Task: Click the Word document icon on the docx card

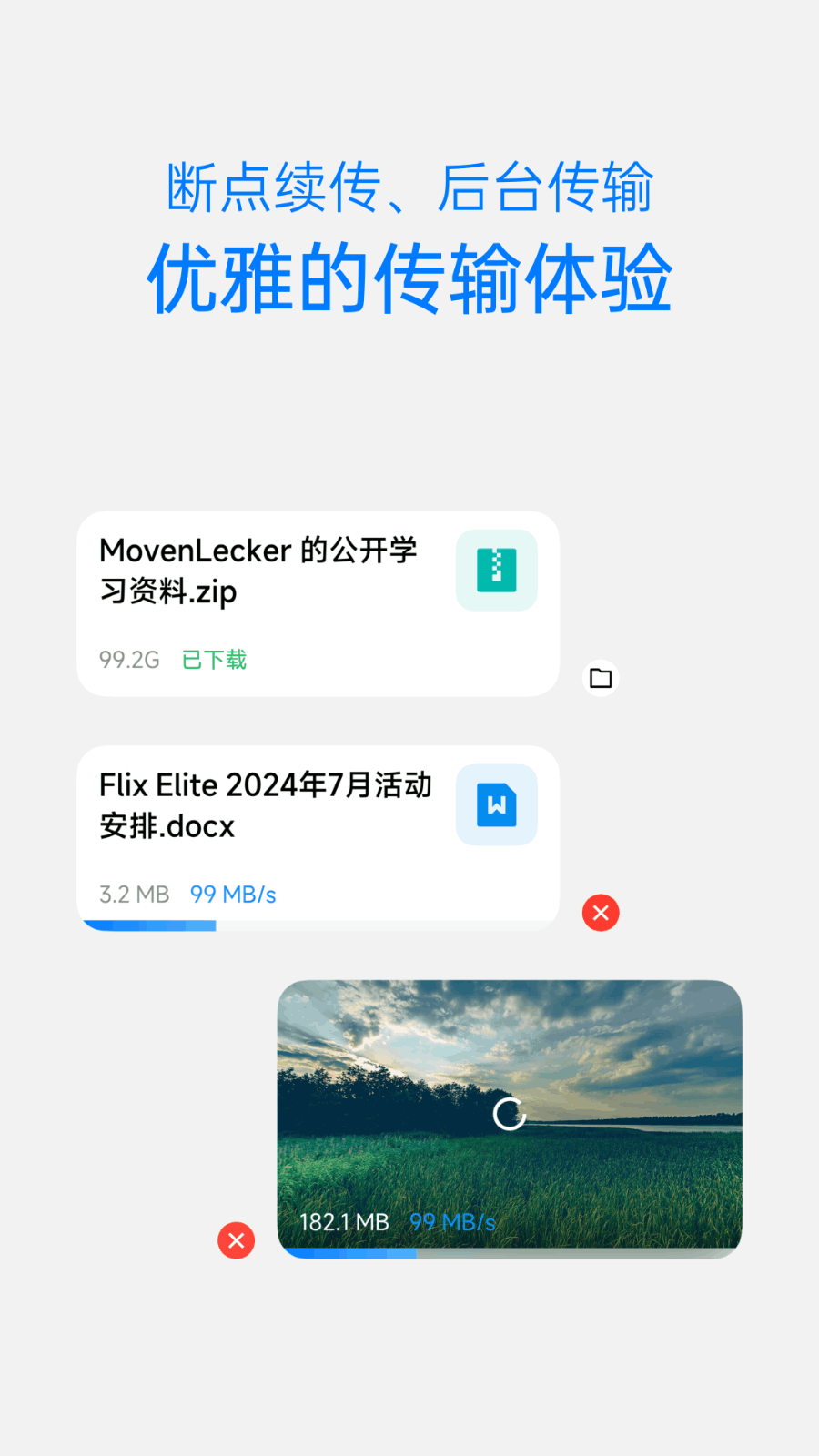Action: click(496, 804)
